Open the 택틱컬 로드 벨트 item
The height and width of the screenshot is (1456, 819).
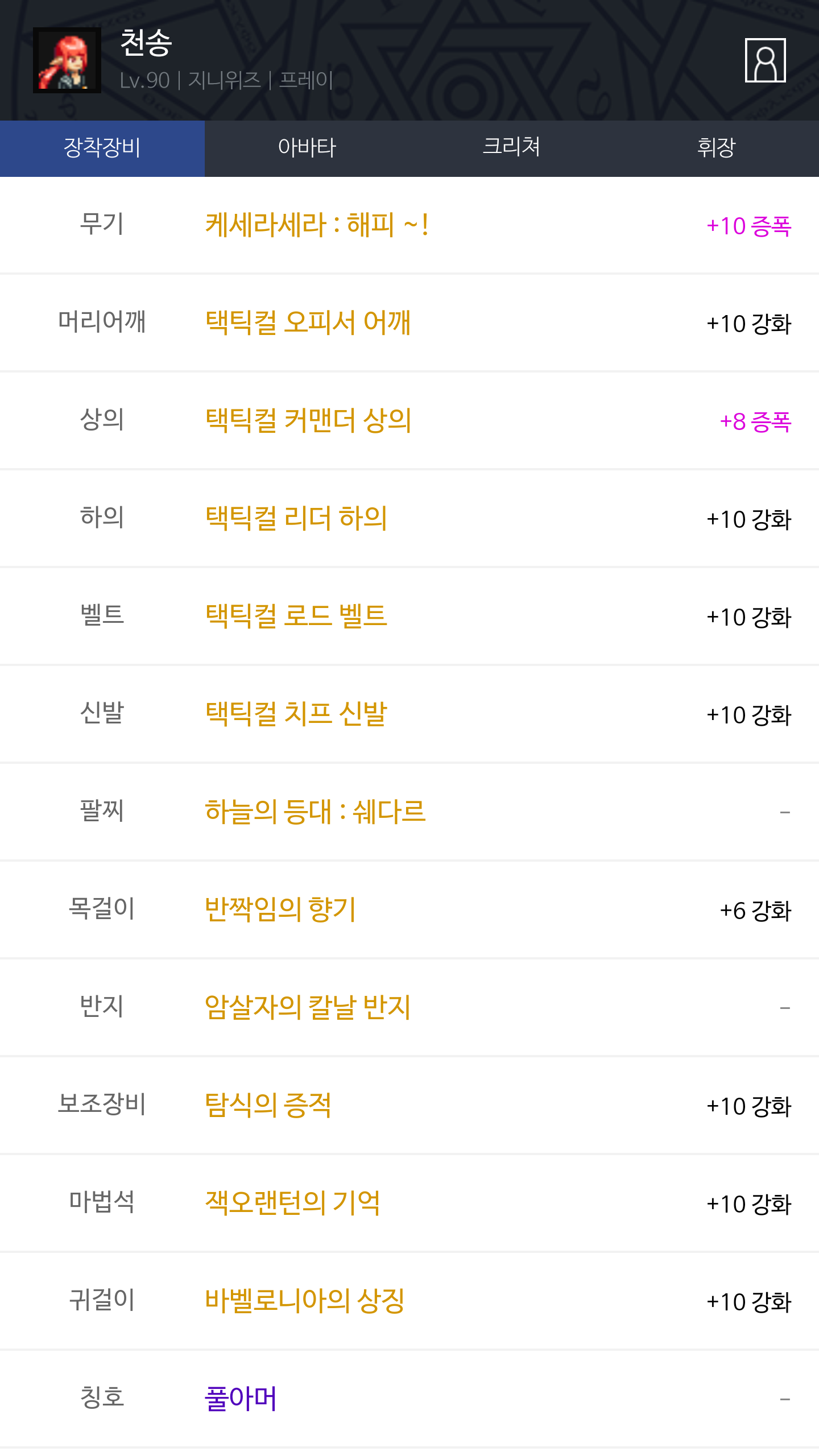click(296, 617)
